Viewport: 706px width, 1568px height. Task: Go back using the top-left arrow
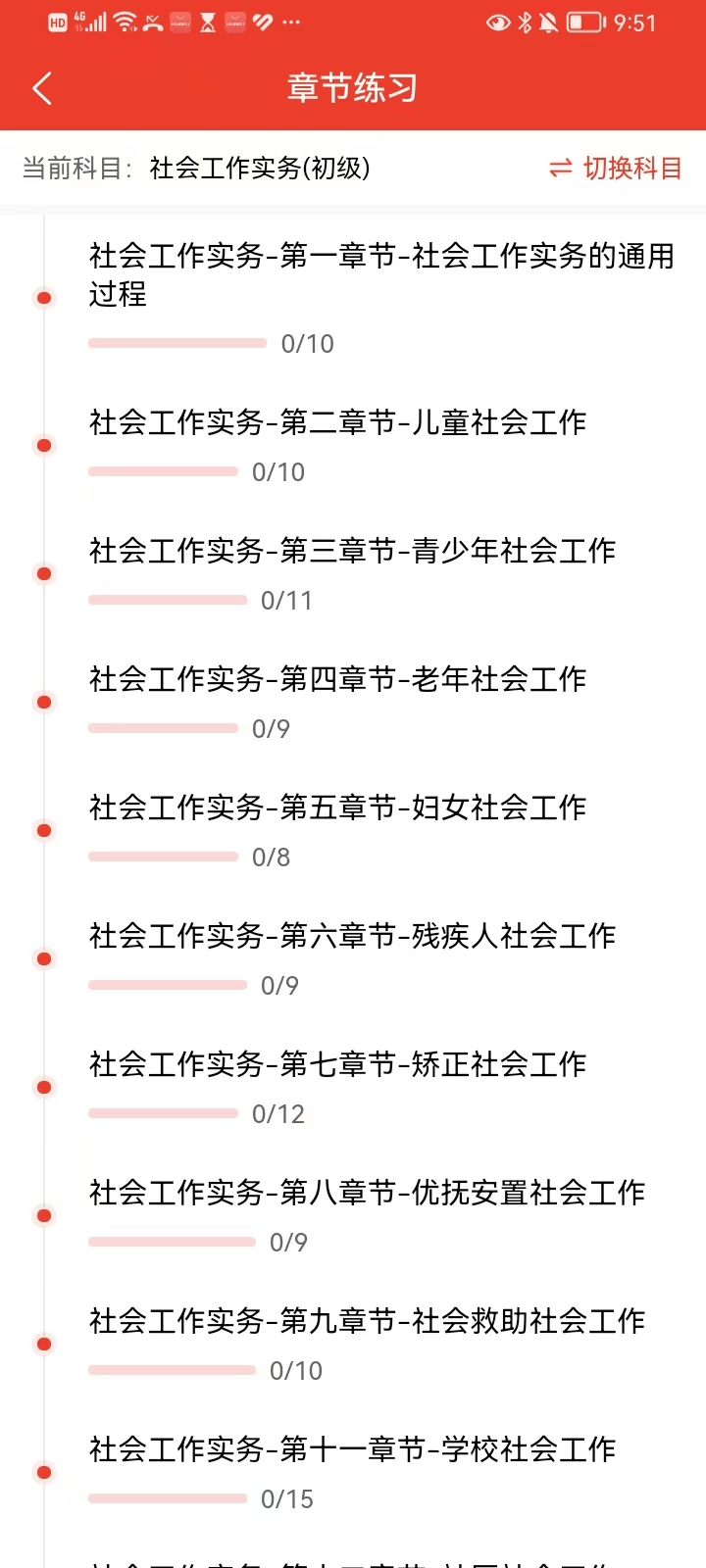pyautogui.click(x=41, y=88)
